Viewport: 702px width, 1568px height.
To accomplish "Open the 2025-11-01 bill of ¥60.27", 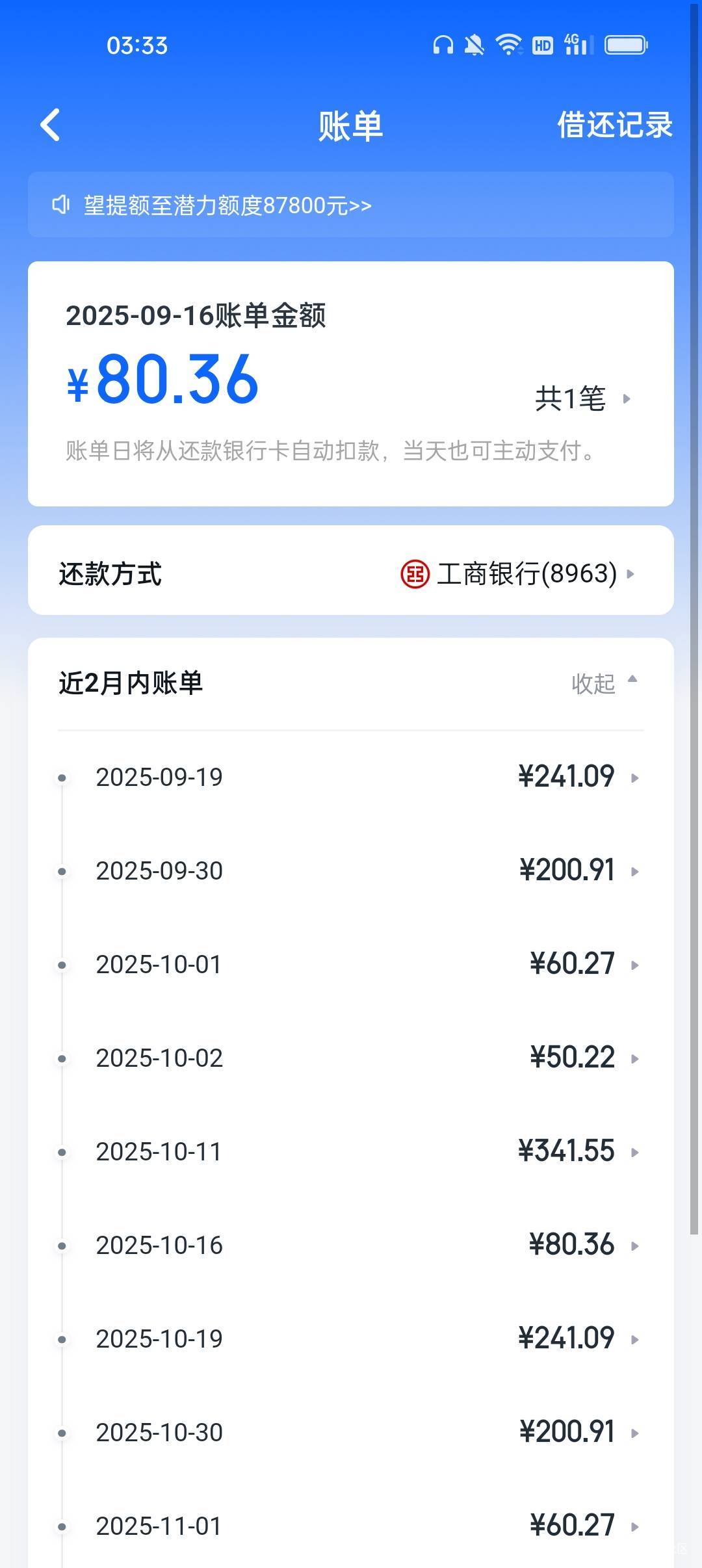I will tap(351, 1526).
